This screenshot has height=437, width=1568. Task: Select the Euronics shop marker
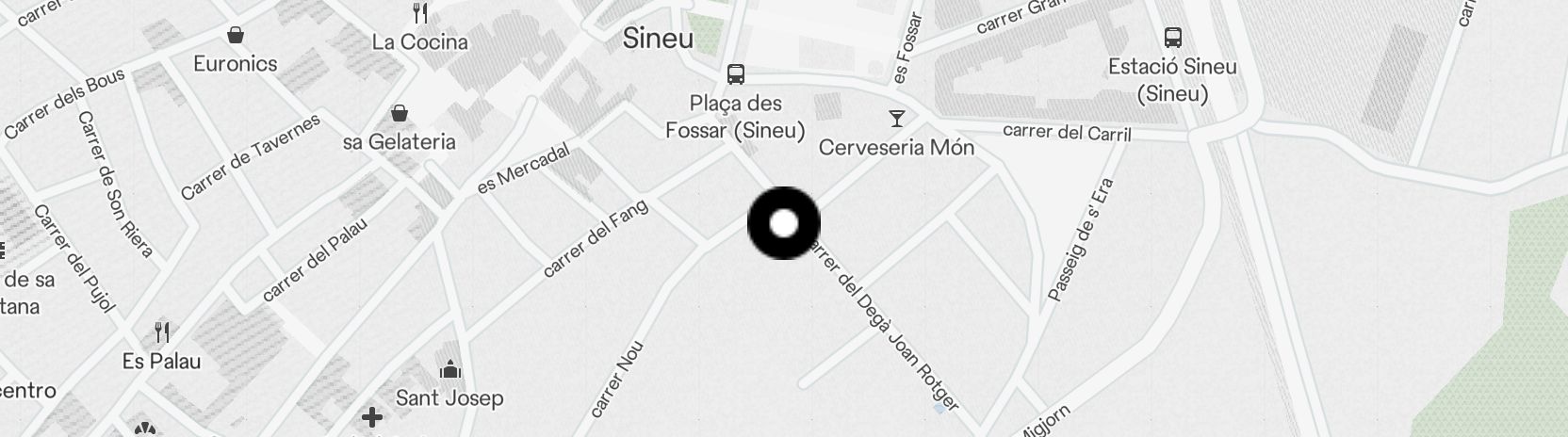pos(236,36)
